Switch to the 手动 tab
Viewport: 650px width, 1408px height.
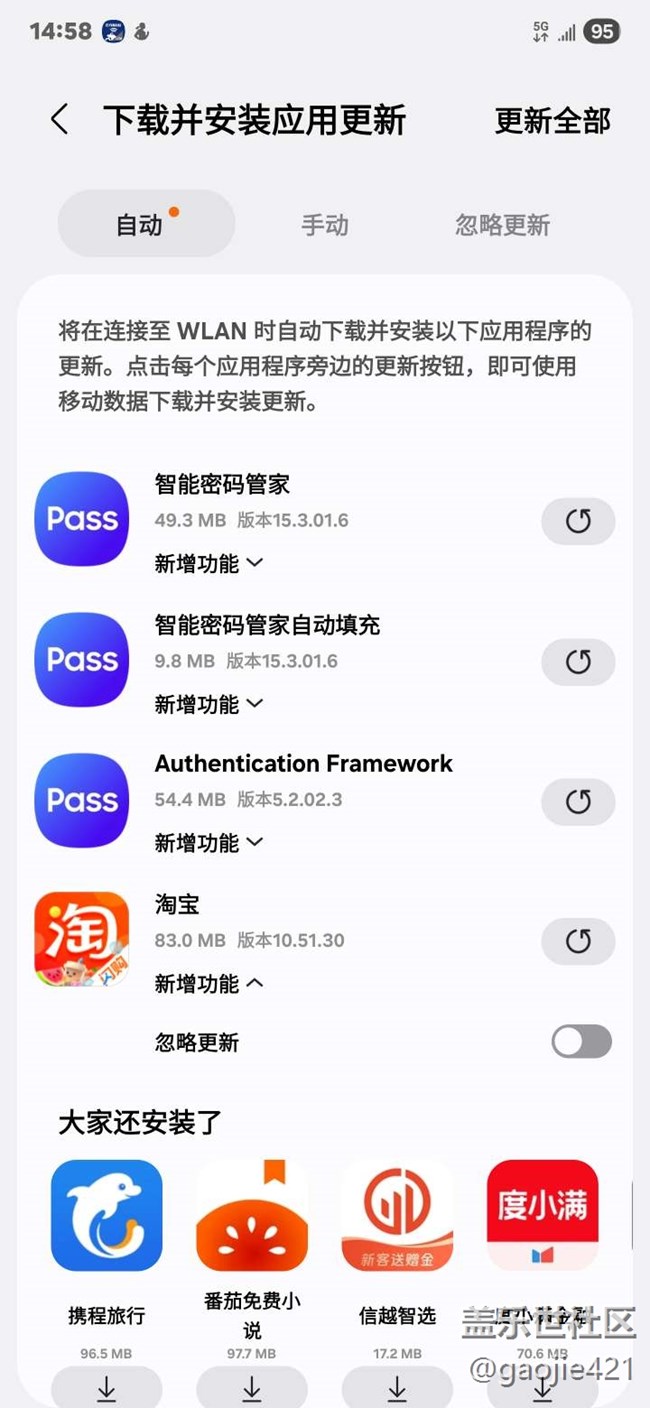(x=325, y=225)
